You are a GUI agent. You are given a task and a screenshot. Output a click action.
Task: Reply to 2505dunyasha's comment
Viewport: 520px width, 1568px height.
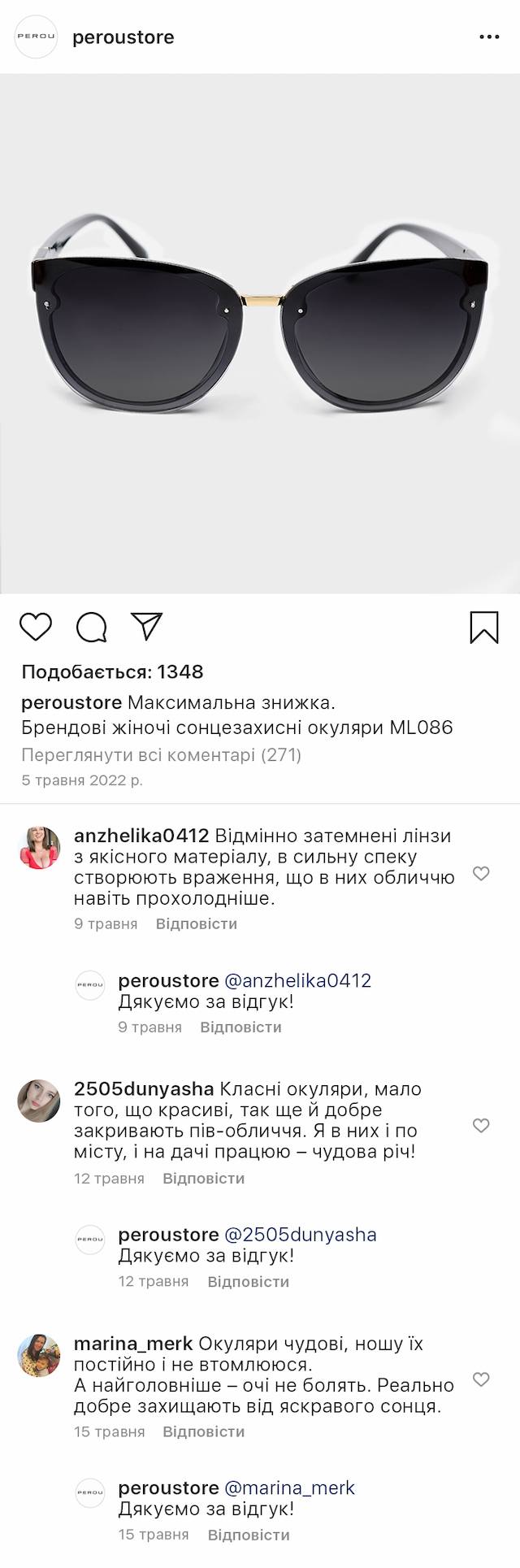pyautogui.click(x=203, y=1179)
